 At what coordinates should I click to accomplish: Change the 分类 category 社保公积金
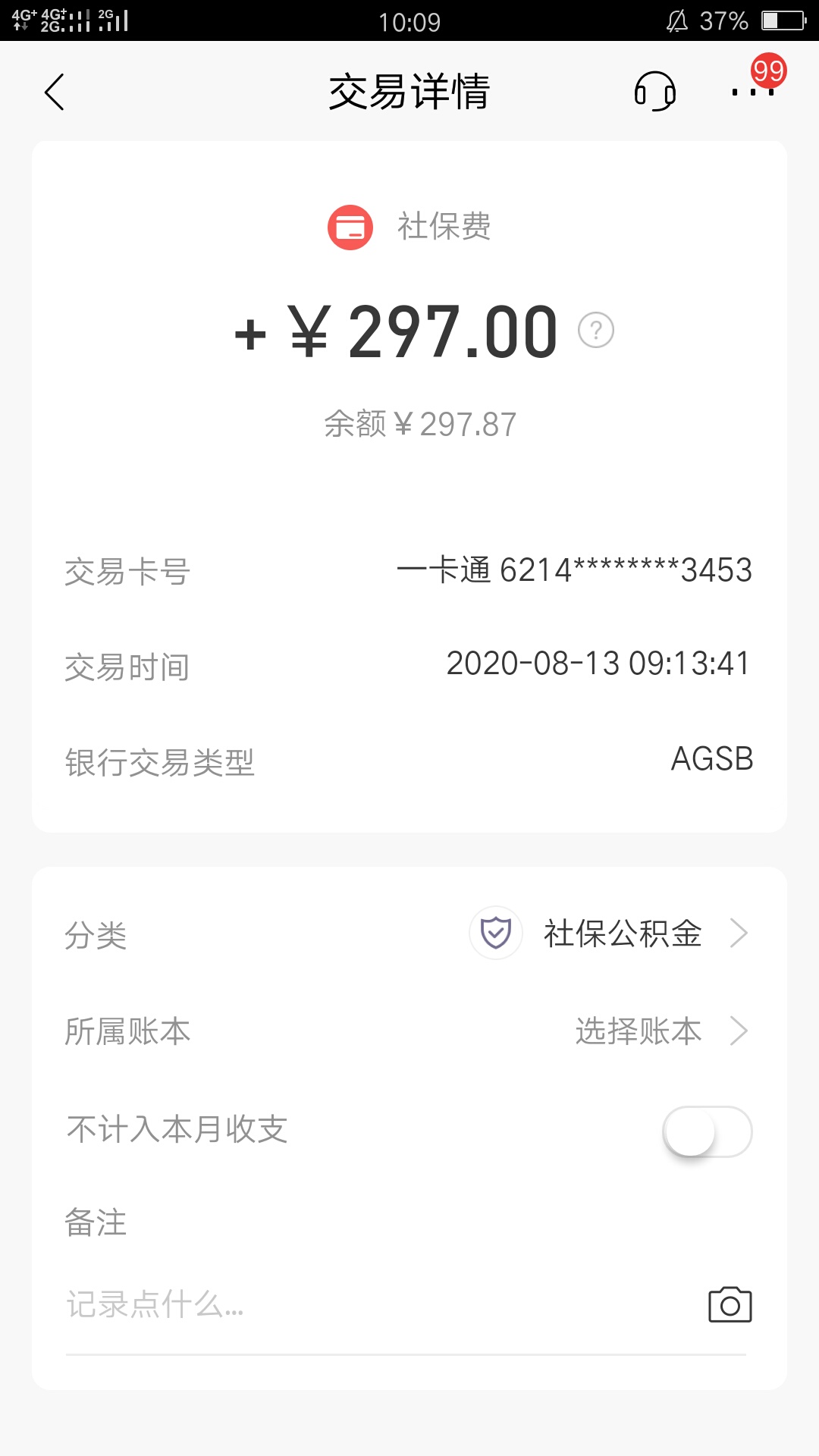pos(409,934)
